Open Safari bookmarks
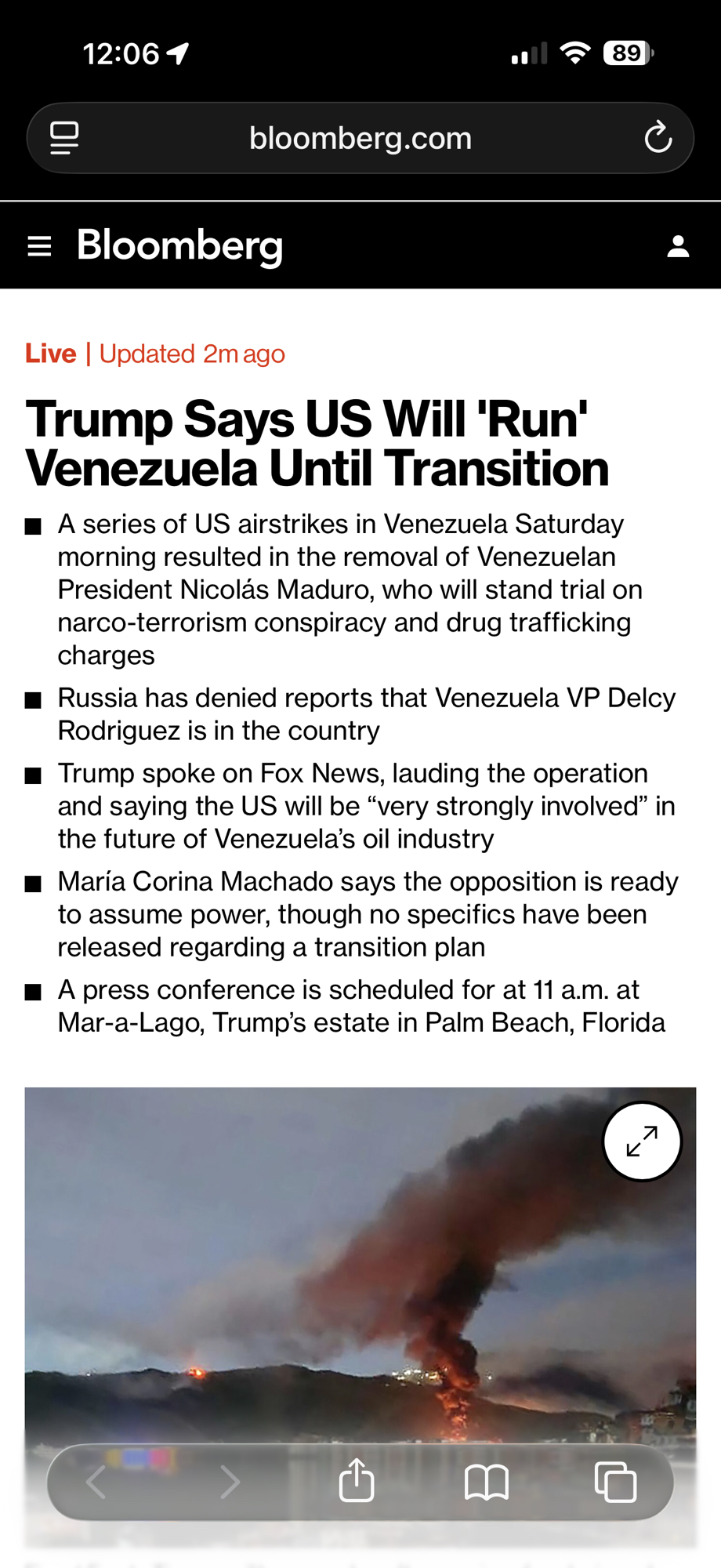Image resolution: width=721 pixels, height=1568 pixels. [x=486, y=1482]
